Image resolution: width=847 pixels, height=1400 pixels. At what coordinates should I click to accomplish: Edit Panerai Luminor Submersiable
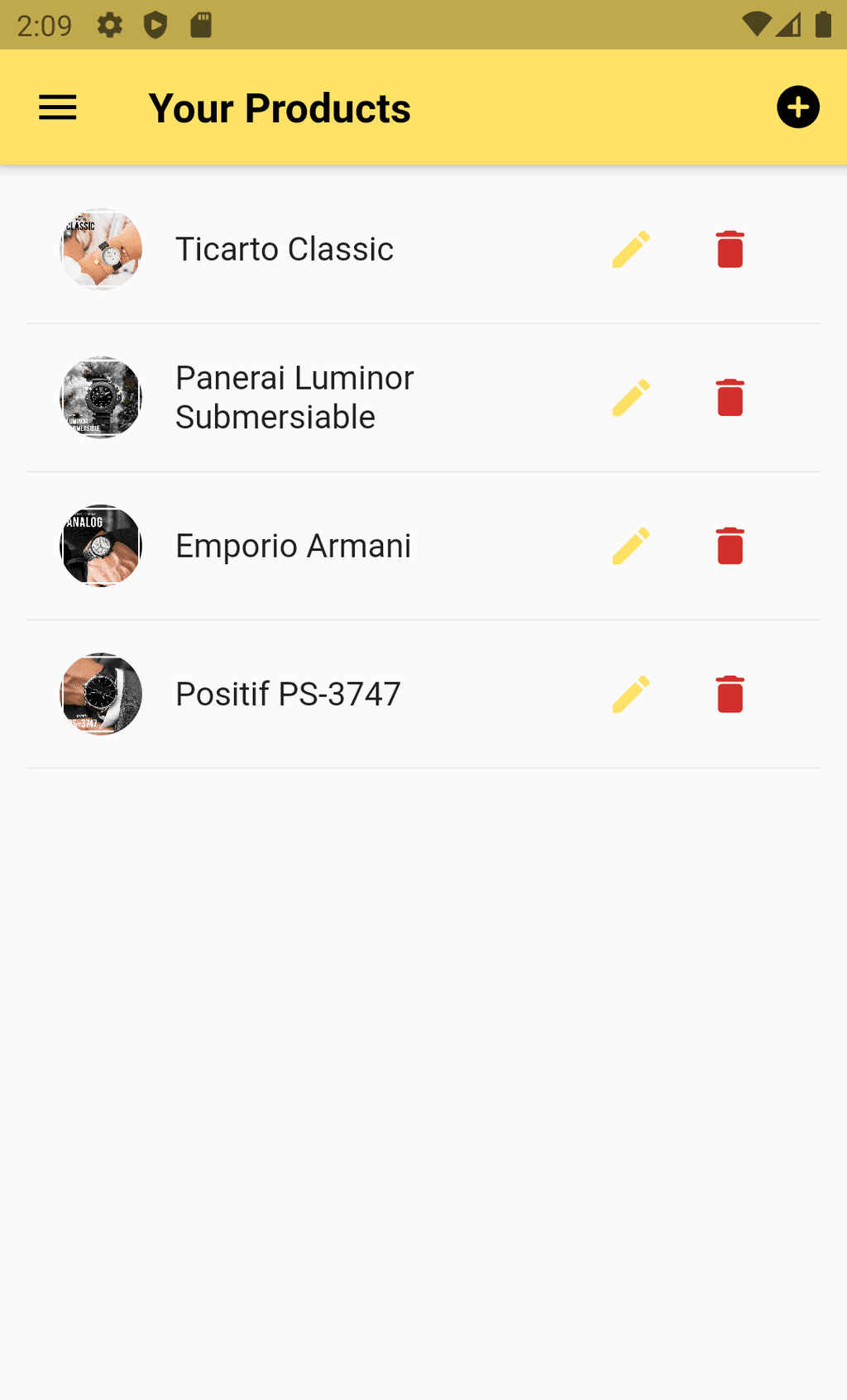tap(631, 398)
